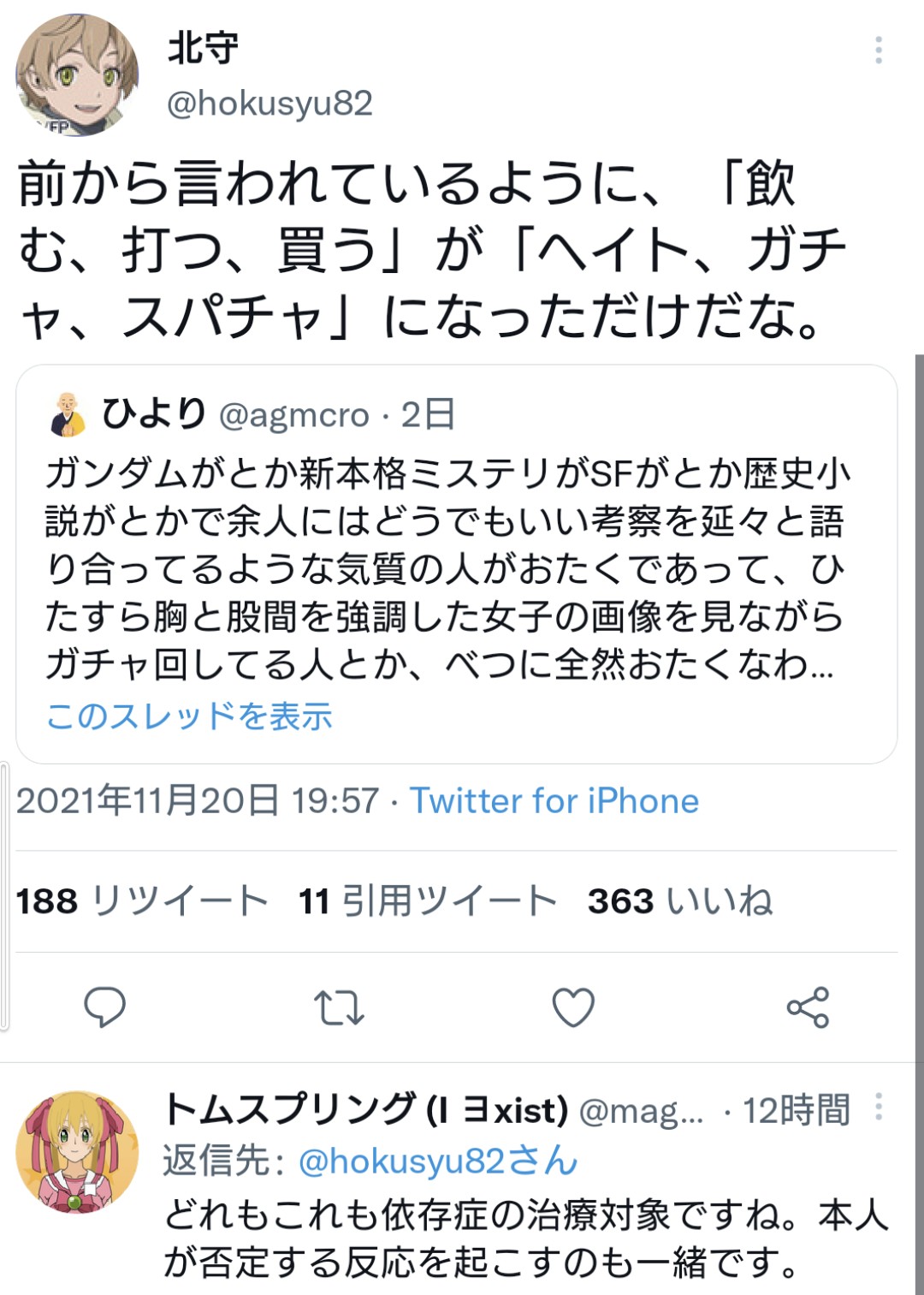Image resolution: width=924 pixels, height=1295 pixels.
Task: Open トムスプリング's profile avatar
Action: [x=77, y=1152]
